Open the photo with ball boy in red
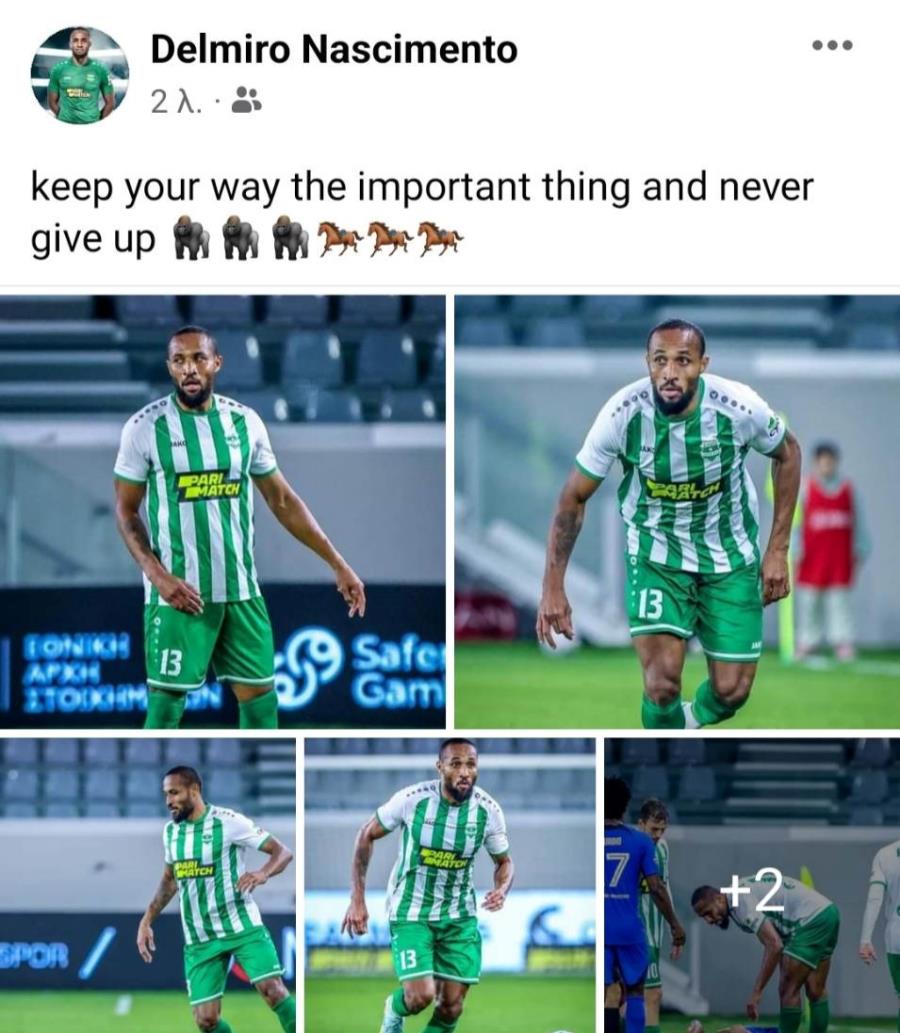Screen dimensions: 900x1033 point(678,511)
